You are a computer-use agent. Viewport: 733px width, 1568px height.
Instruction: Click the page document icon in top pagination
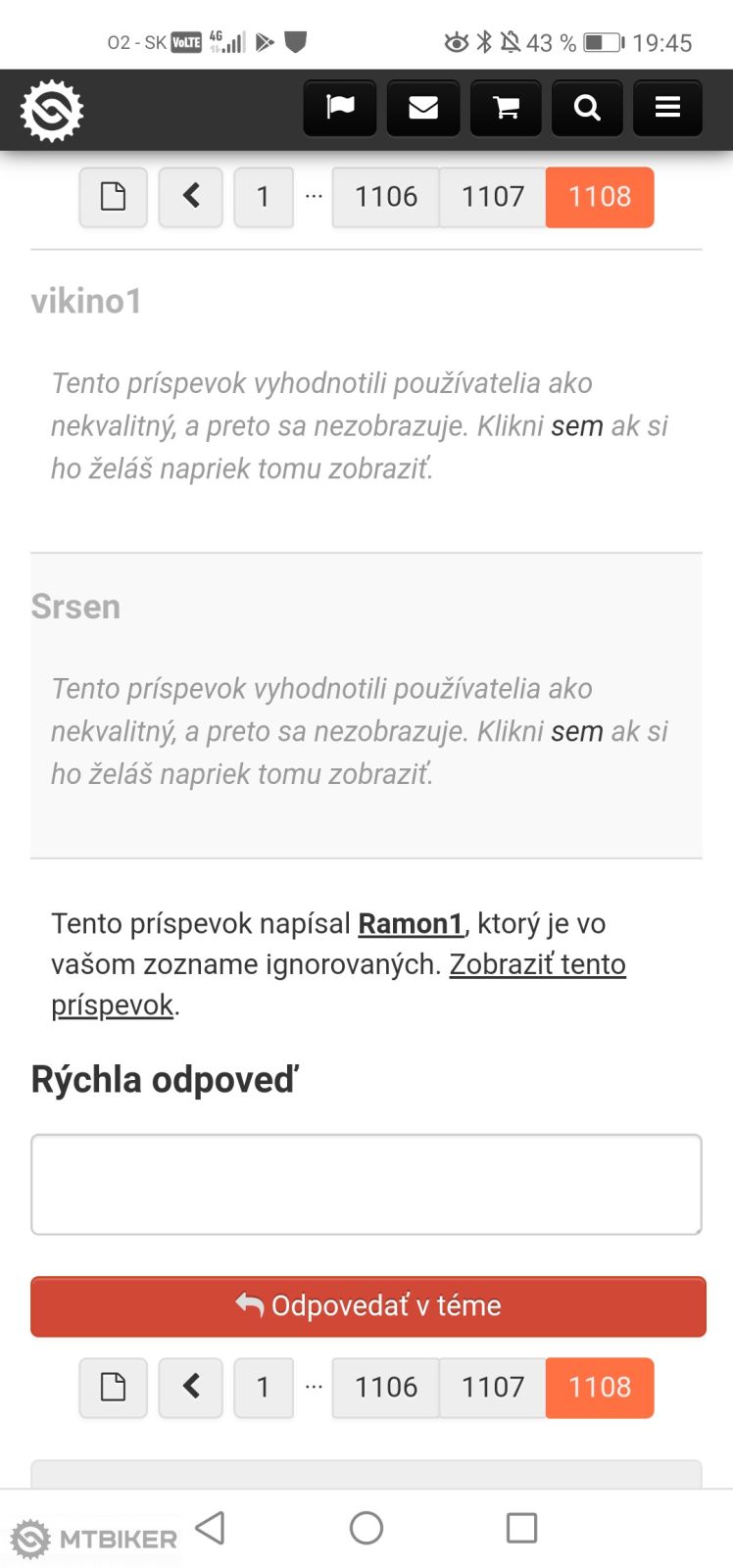pyautogui.click(x=113, y=197)
